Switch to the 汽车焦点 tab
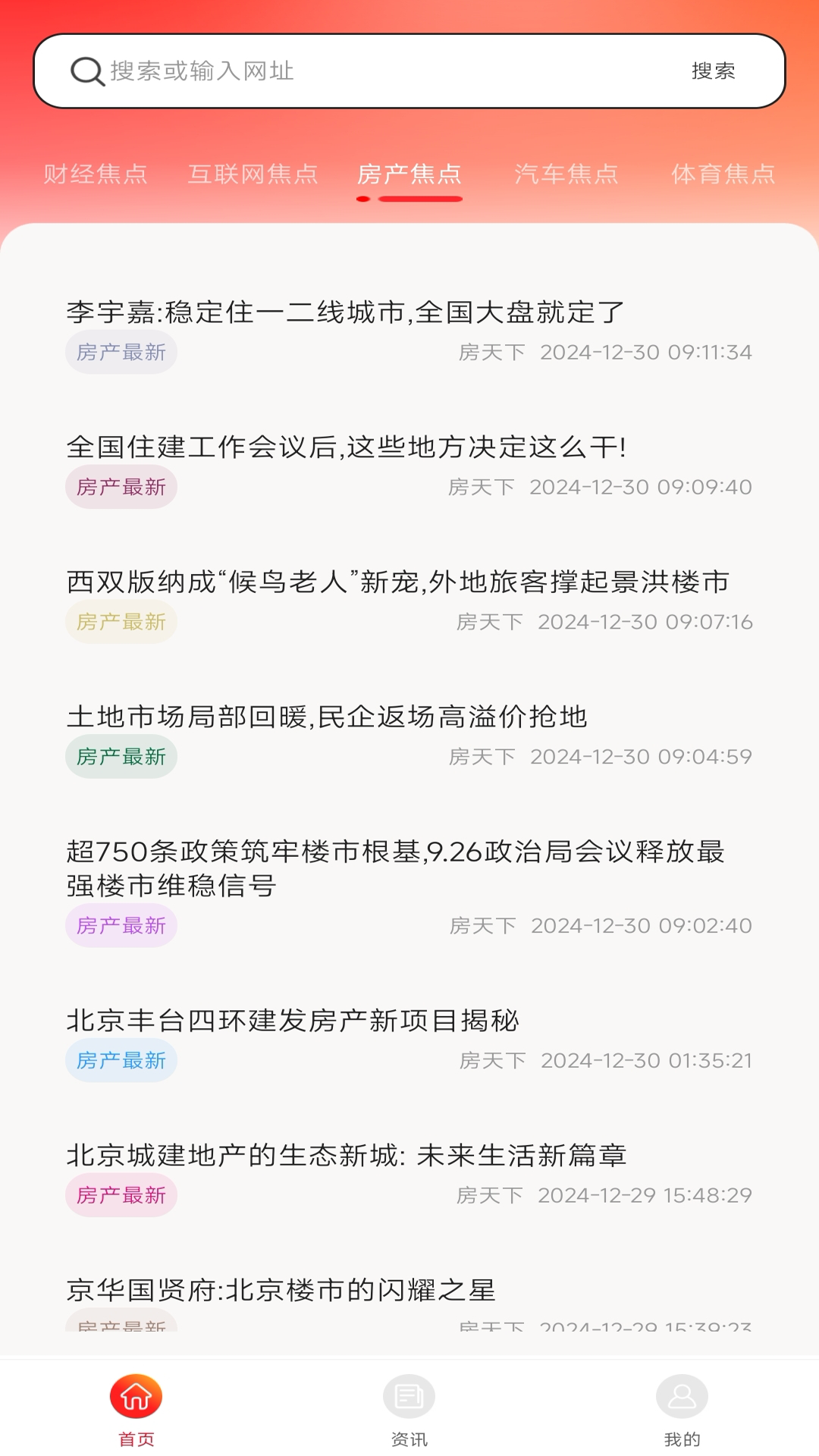The height and width of the screenshot is (1456, 819). pos(566,174)
